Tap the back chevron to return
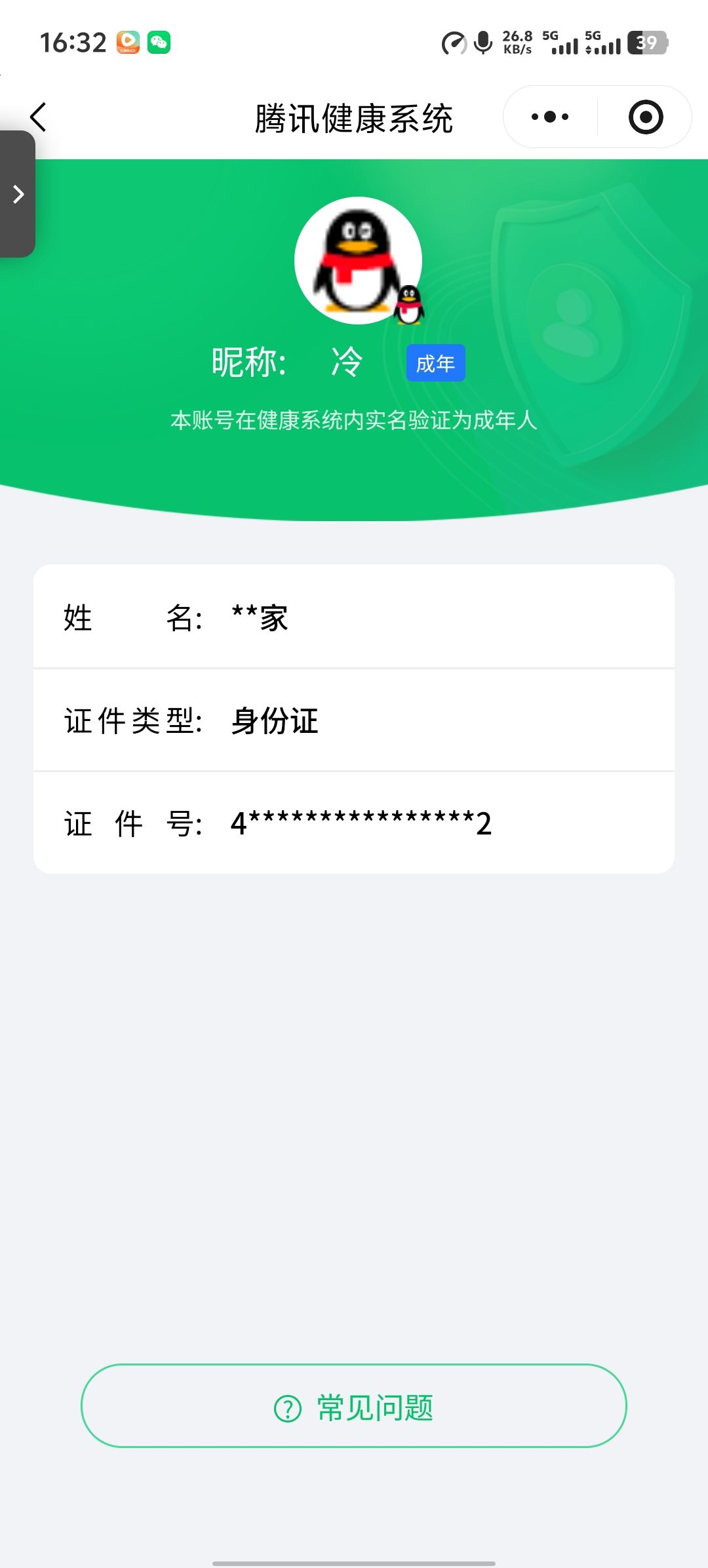This screenshot has width=708, height=1568. [37, 117]
